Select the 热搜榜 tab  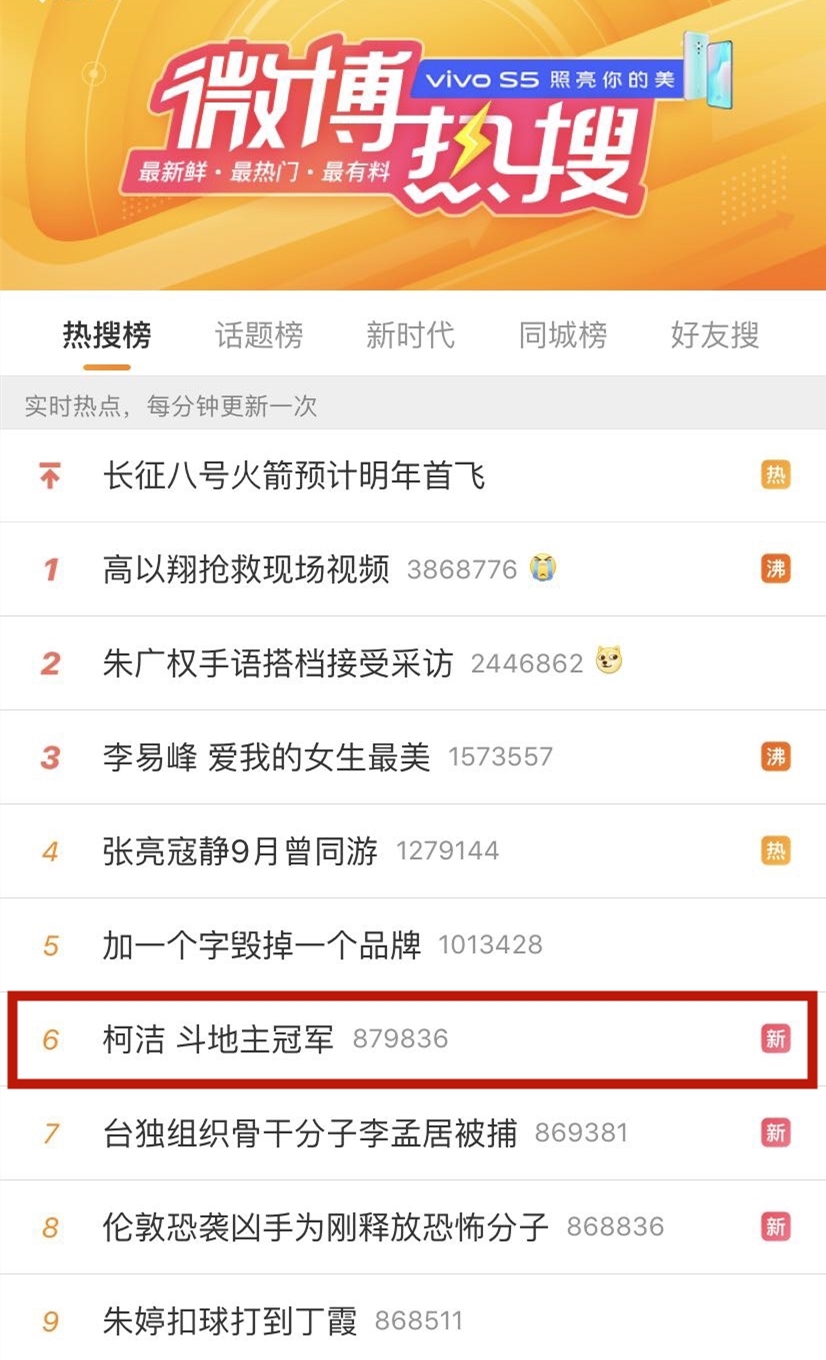tap(107, 335)
